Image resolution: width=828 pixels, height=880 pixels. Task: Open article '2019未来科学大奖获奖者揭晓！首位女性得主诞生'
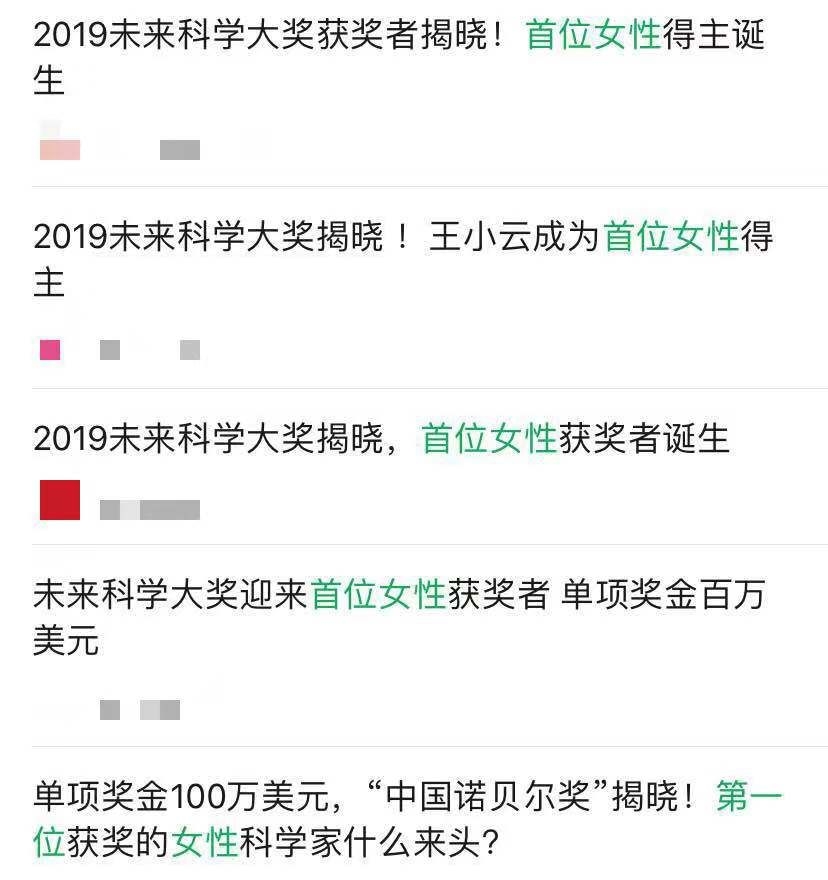click(x=398, y=38)
